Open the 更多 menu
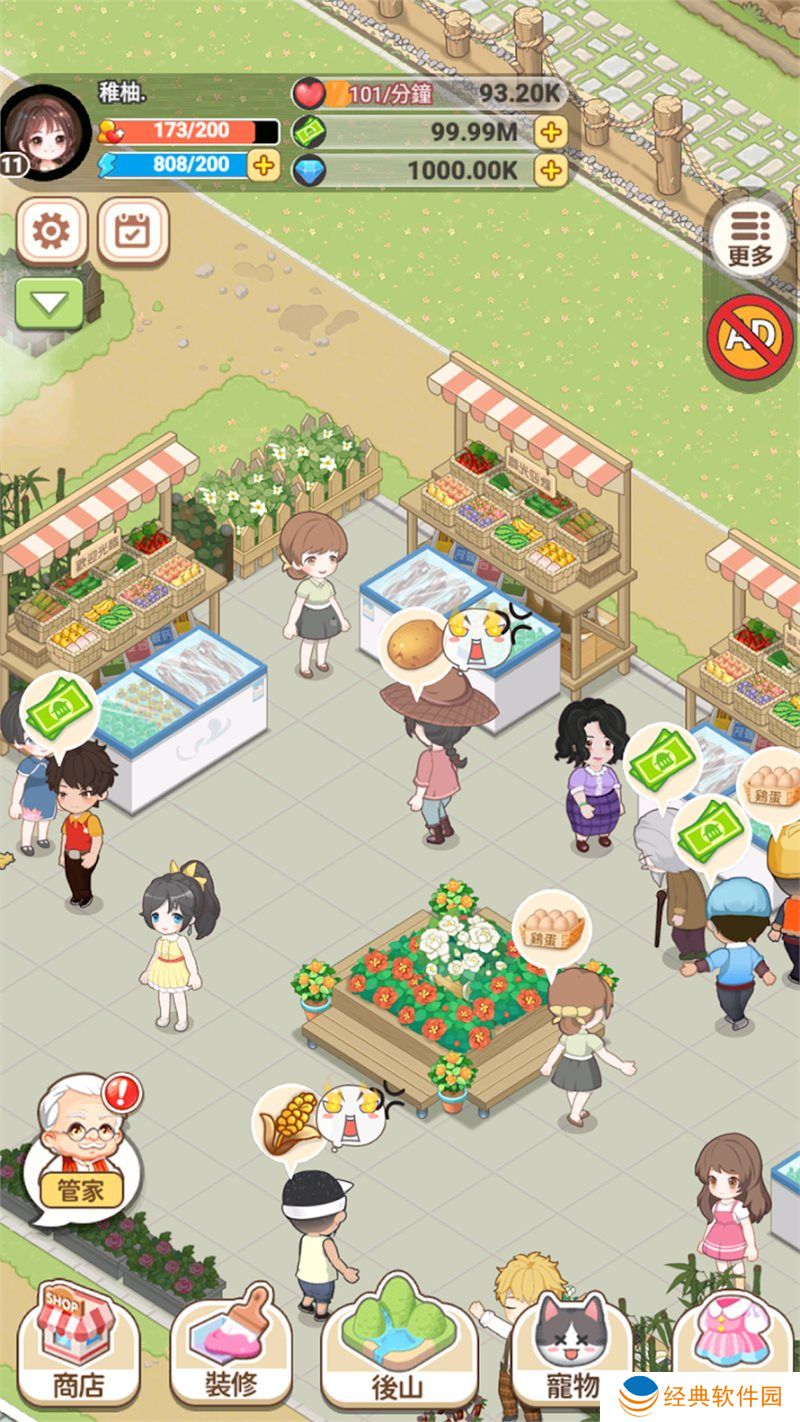This screenshot has height=1422, width=800. tap(750, 240)
